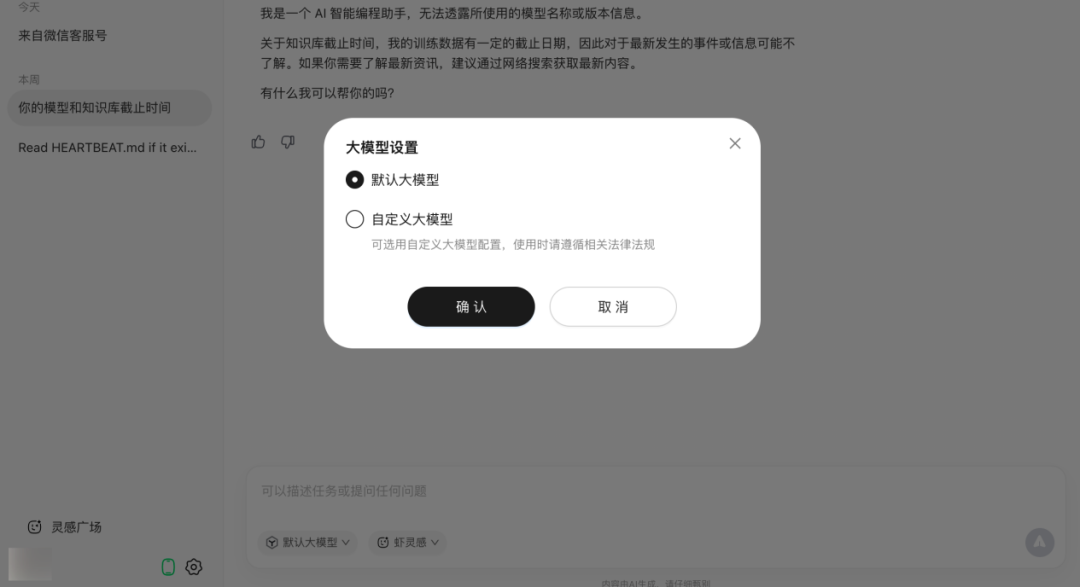This screenshot has width=1080, height=587.
Task: Open the 你的模型和知识库截止时间 conversation
Action: [x=95, y=107]
